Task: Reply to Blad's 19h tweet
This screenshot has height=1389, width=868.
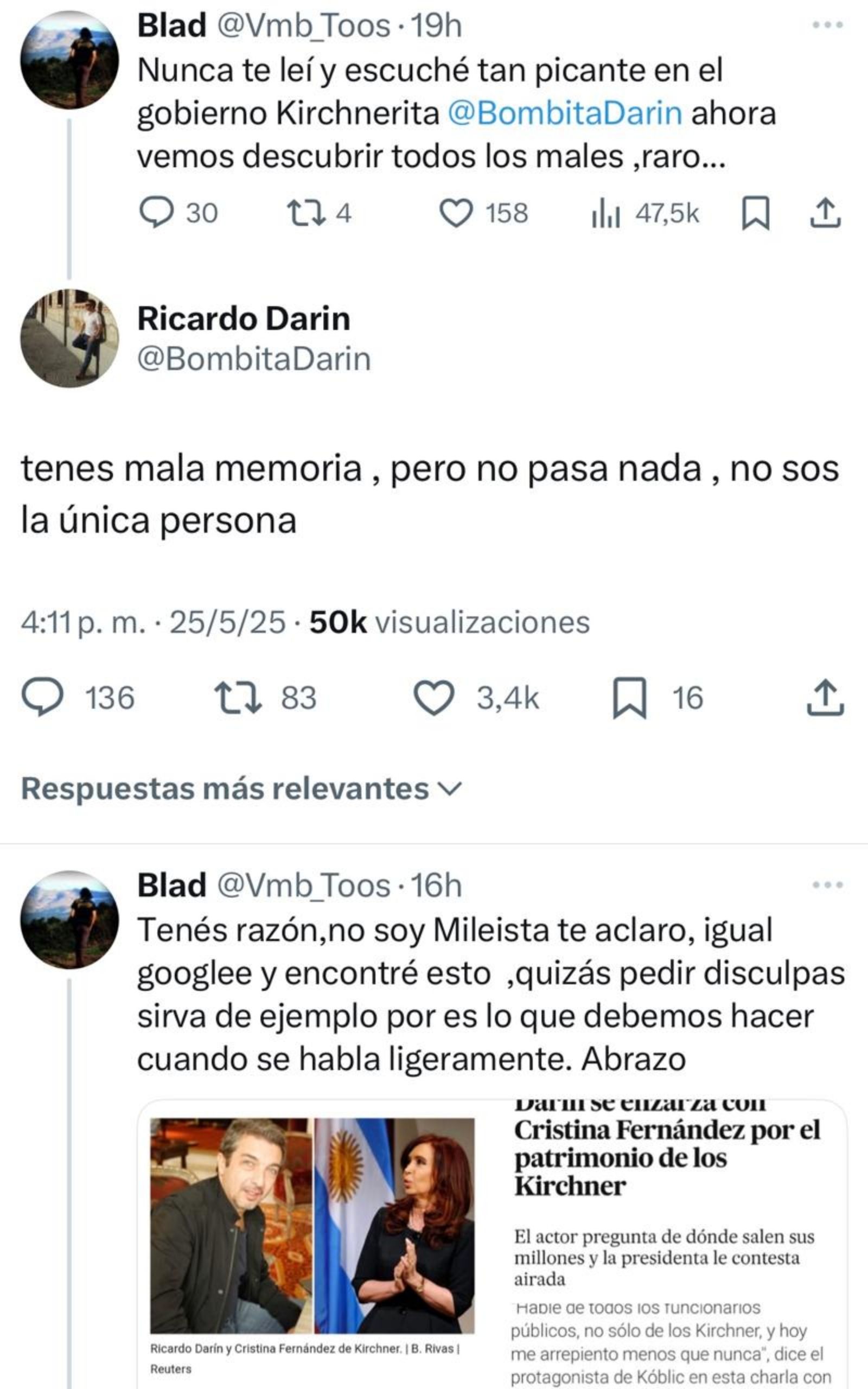Action: pos(156,213)
